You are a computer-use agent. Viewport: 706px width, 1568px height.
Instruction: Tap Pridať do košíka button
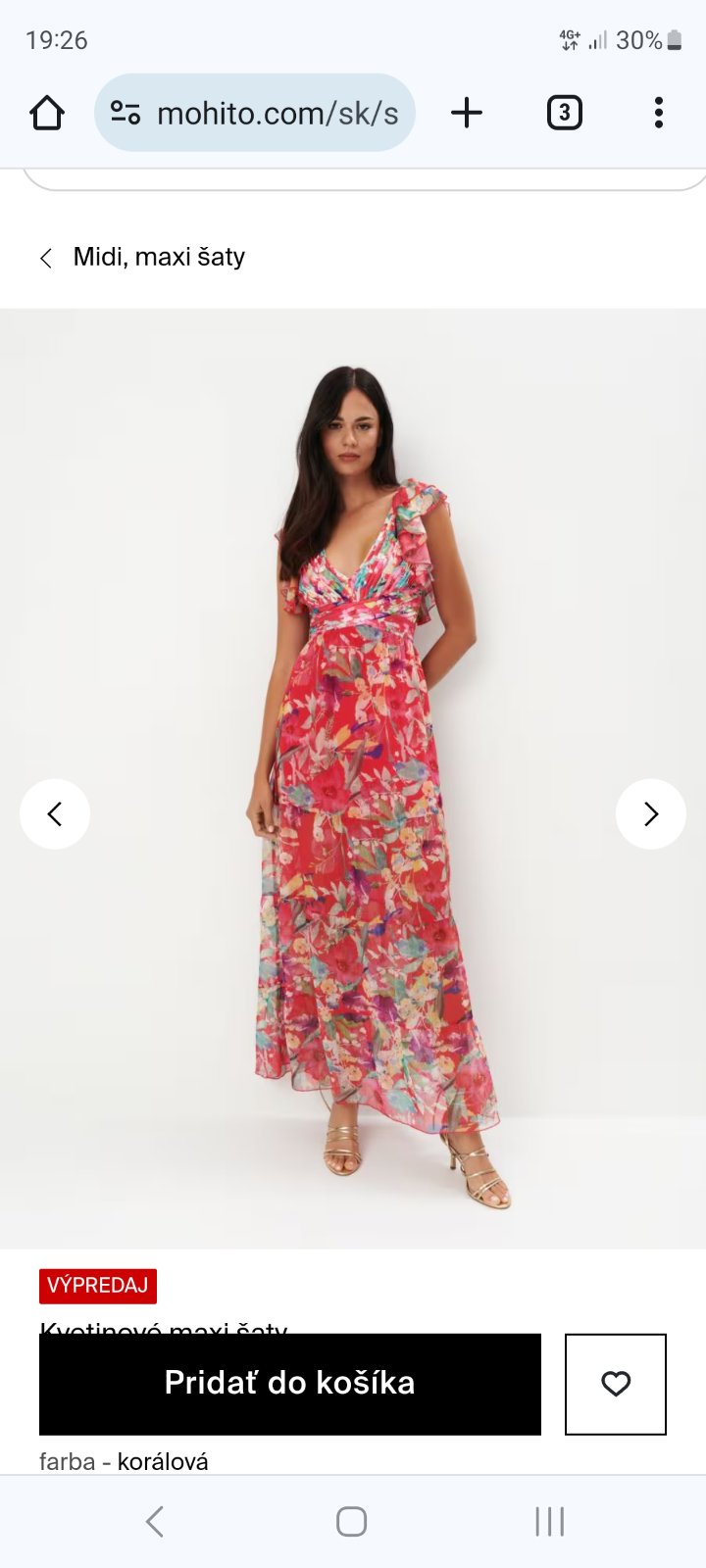tap(290, 1384)
